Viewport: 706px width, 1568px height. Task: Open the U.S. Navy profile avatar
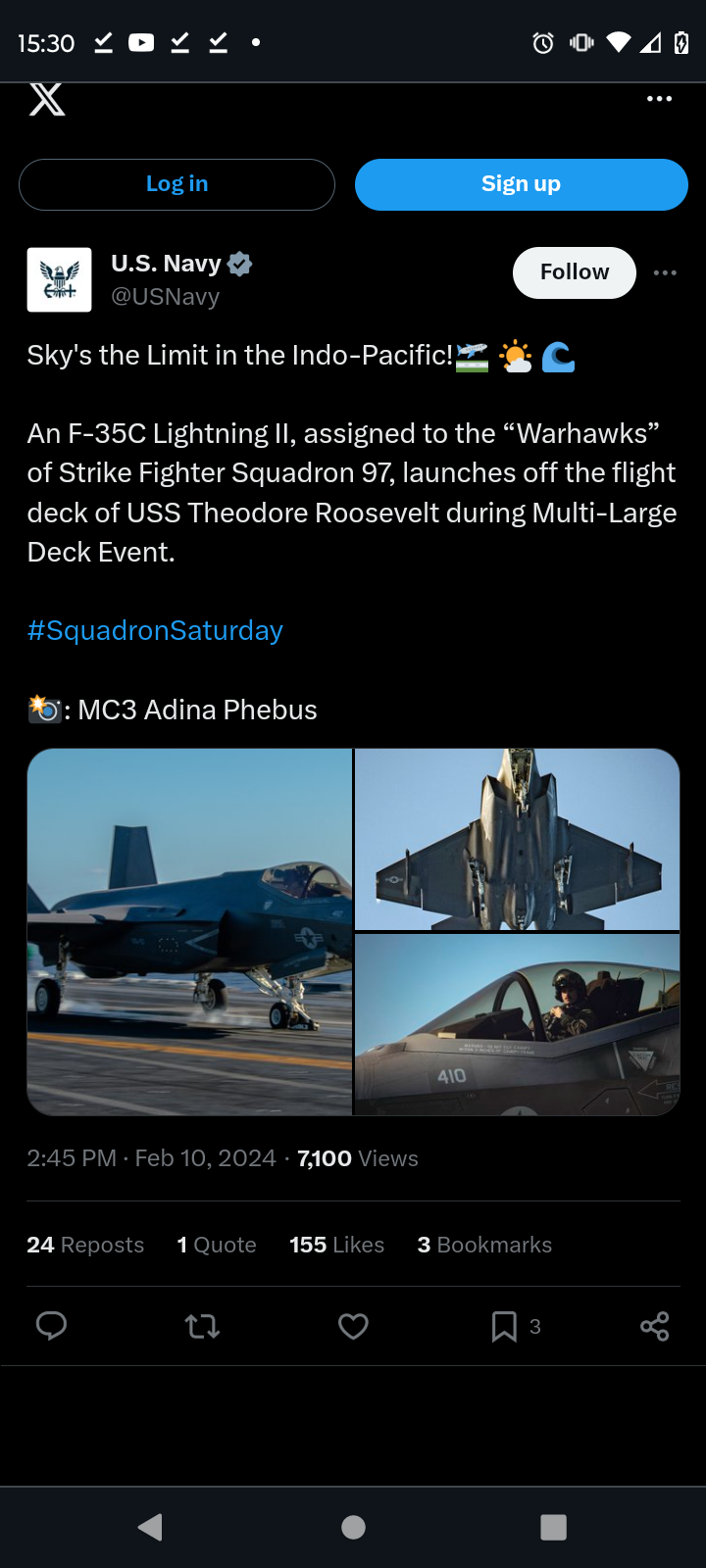click(x=59, y=280)
